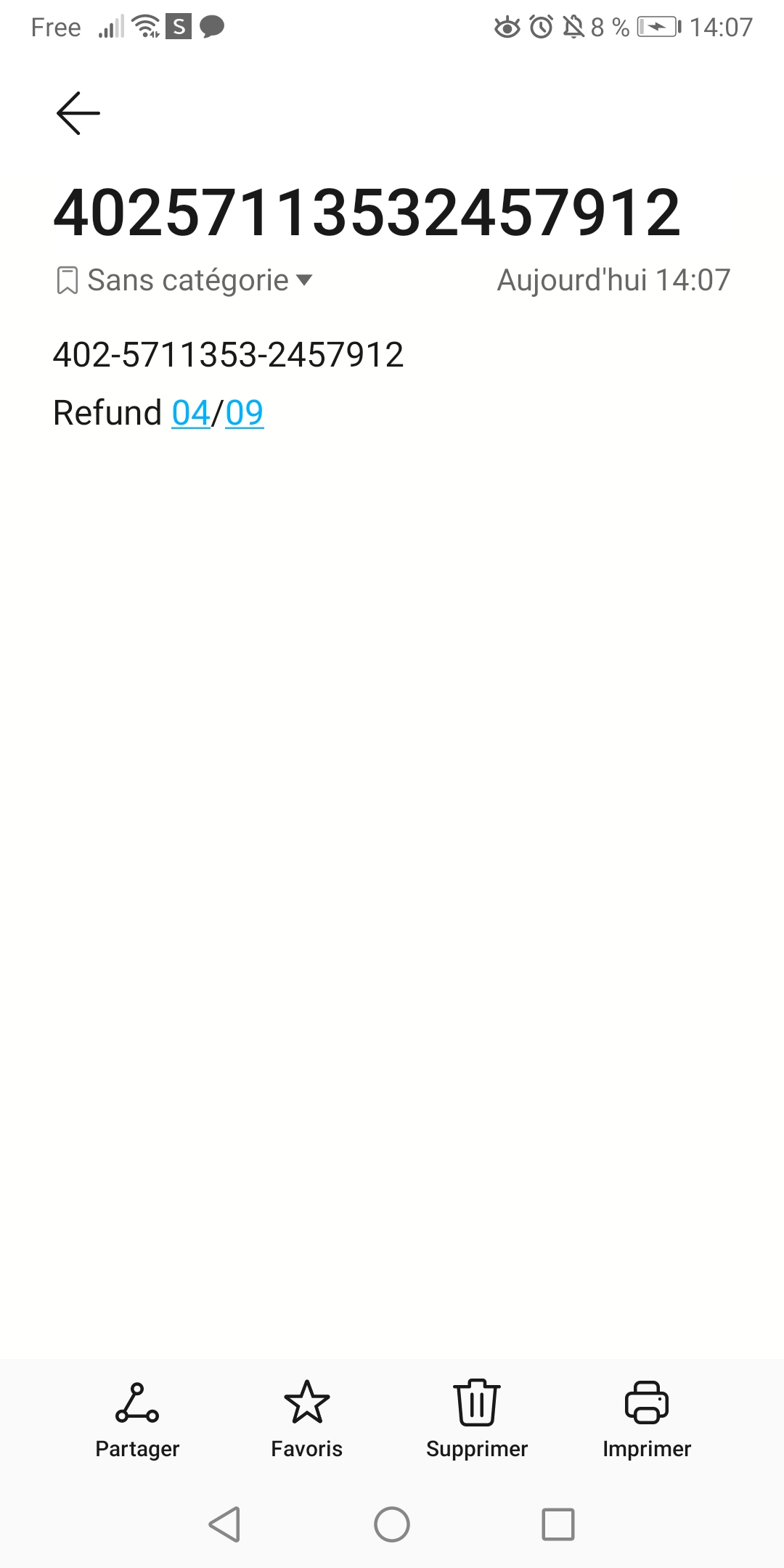Image resolution: width=784 pixels, height=1568 pixels.
Task: Share this note with Partager
Action: tap(137, 1419)
